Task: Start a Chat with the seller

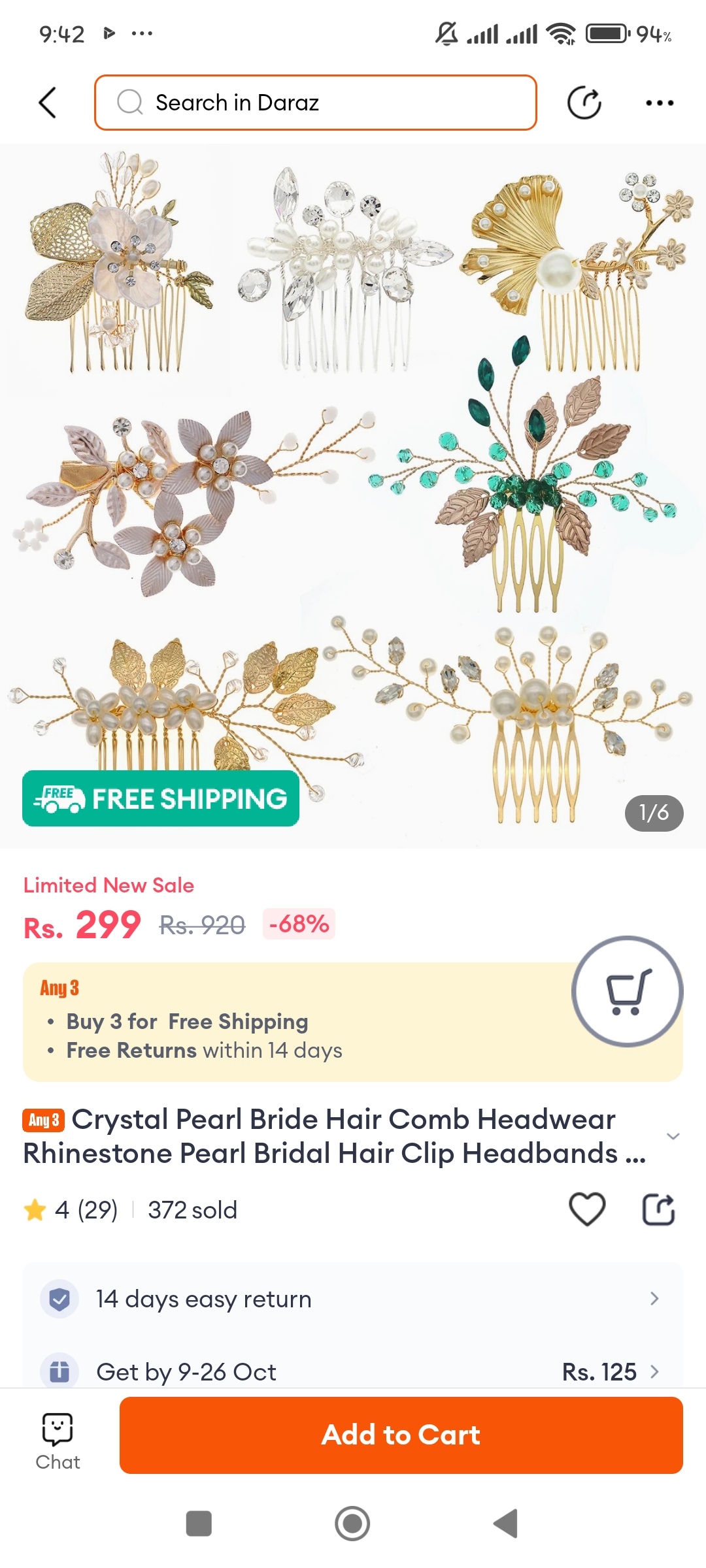Action: 58,1441
